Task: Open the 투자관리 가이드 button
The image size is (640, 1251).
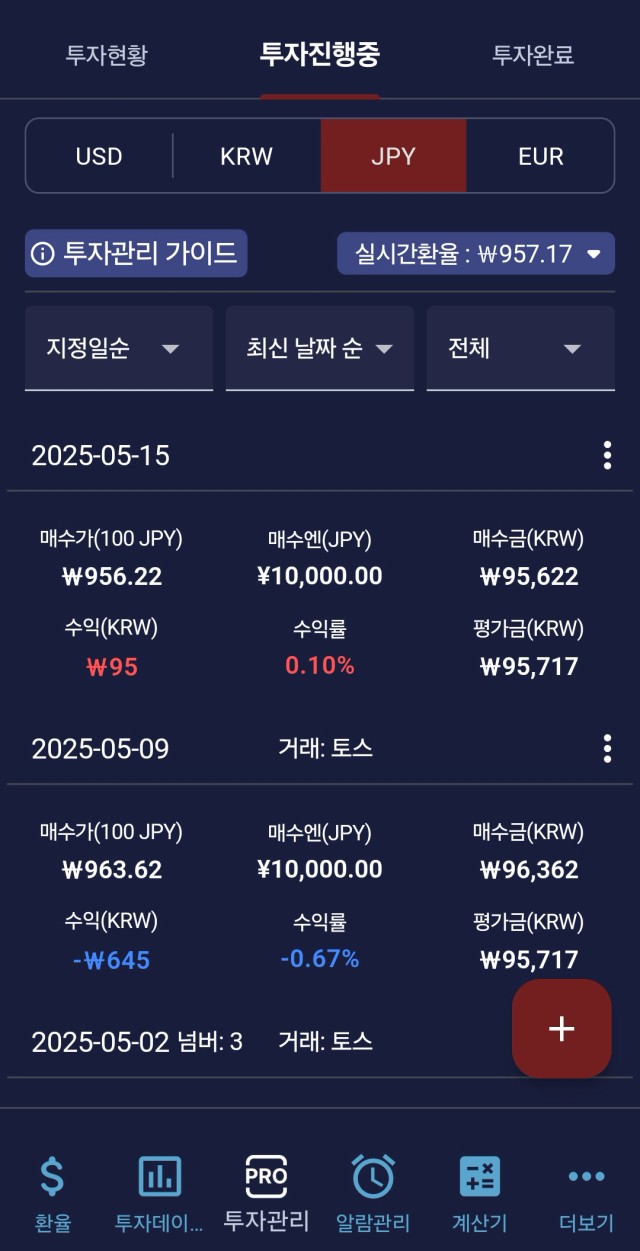Action: tap(136, 253)
